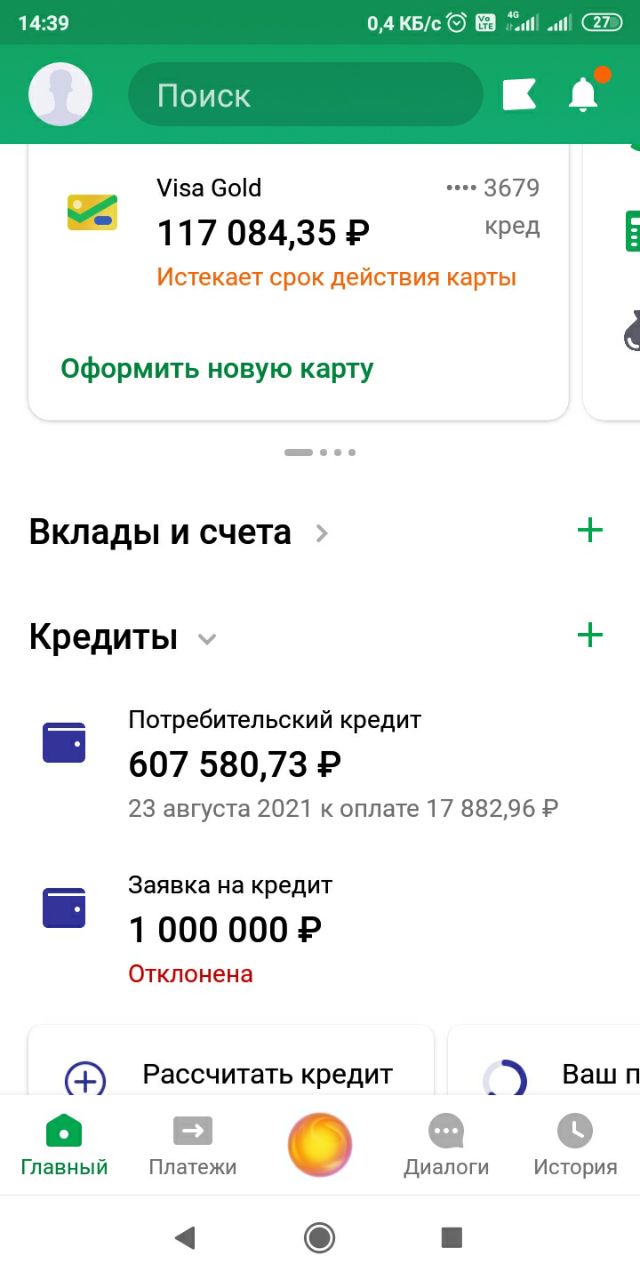Open Потребительский кредит details
640x1280 pixels.
pos(300,765)
